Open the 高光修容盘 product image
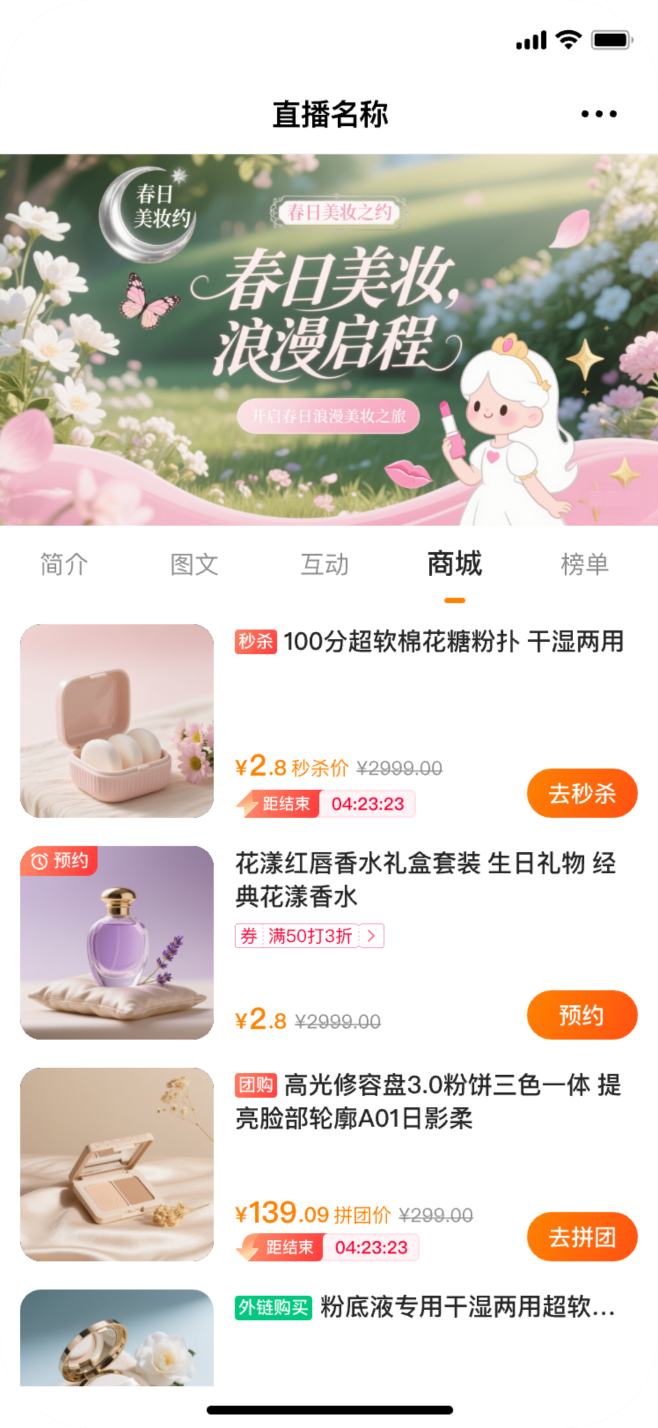The height and width of the screenshot is (1428, 658). click(117, 1164)
